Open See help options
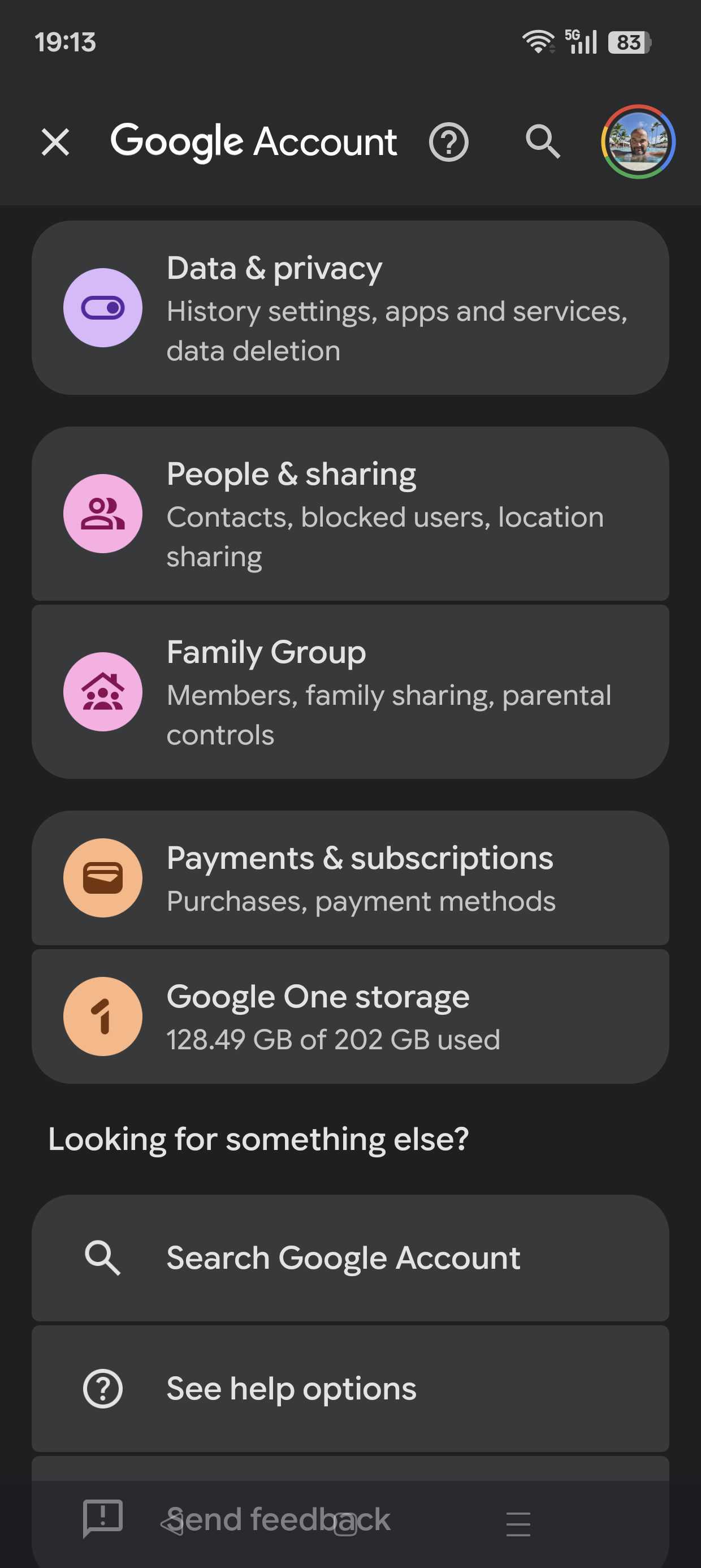 [x=350, y=1389]
